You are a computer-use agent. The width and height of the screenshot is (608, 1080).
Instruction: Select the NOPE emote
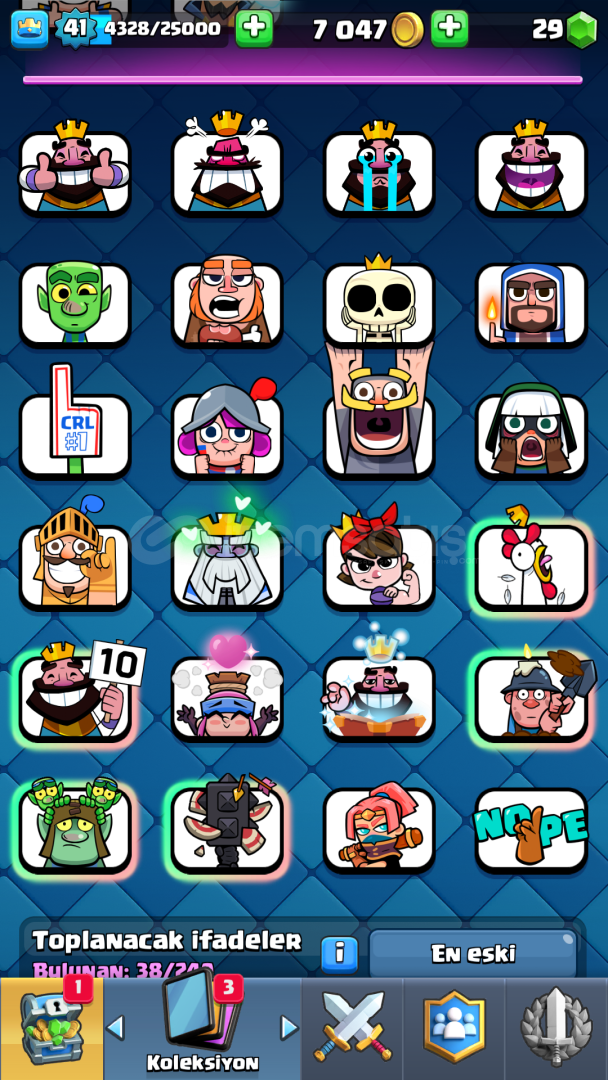(x=531, y=830)
